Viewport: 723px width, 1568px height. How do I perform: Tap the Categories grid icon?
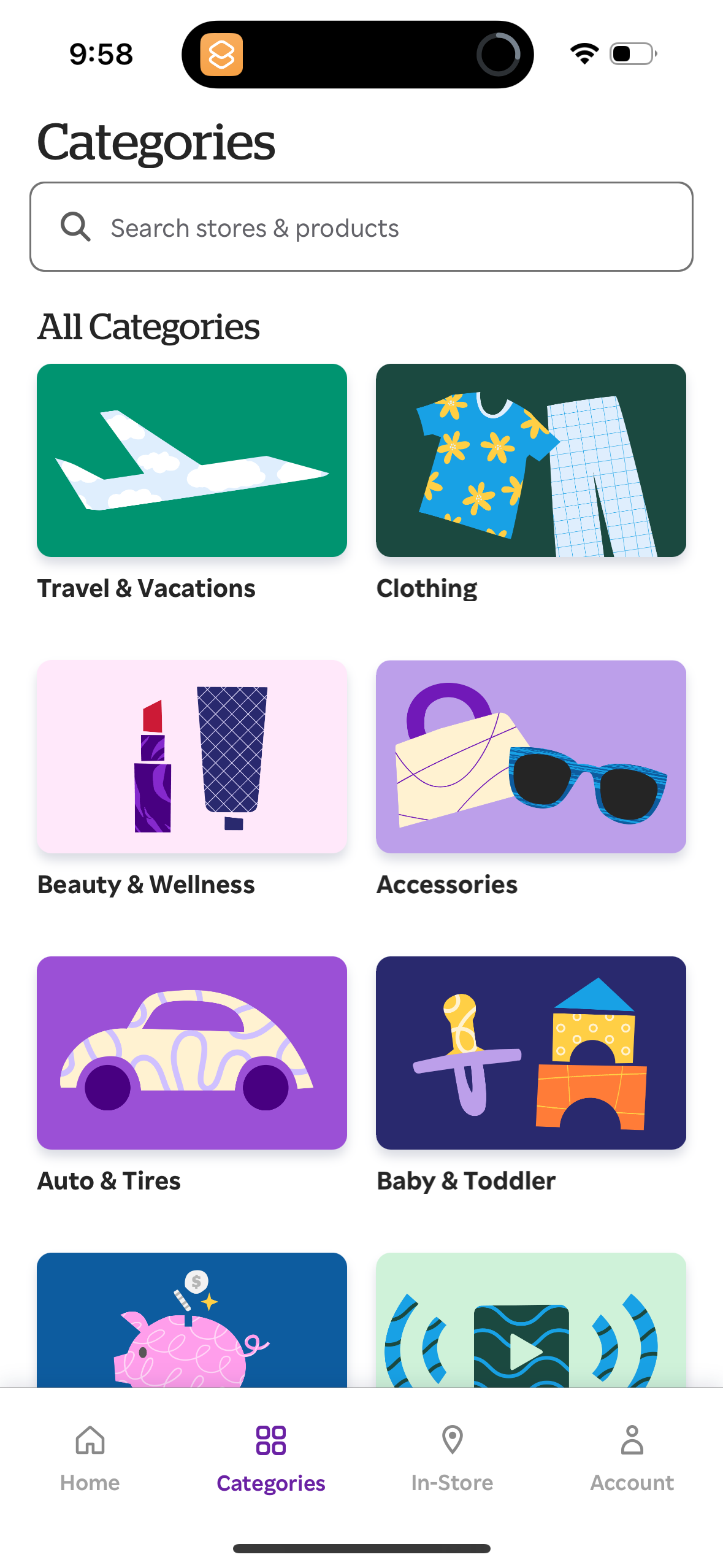(x=270, y=1440)
